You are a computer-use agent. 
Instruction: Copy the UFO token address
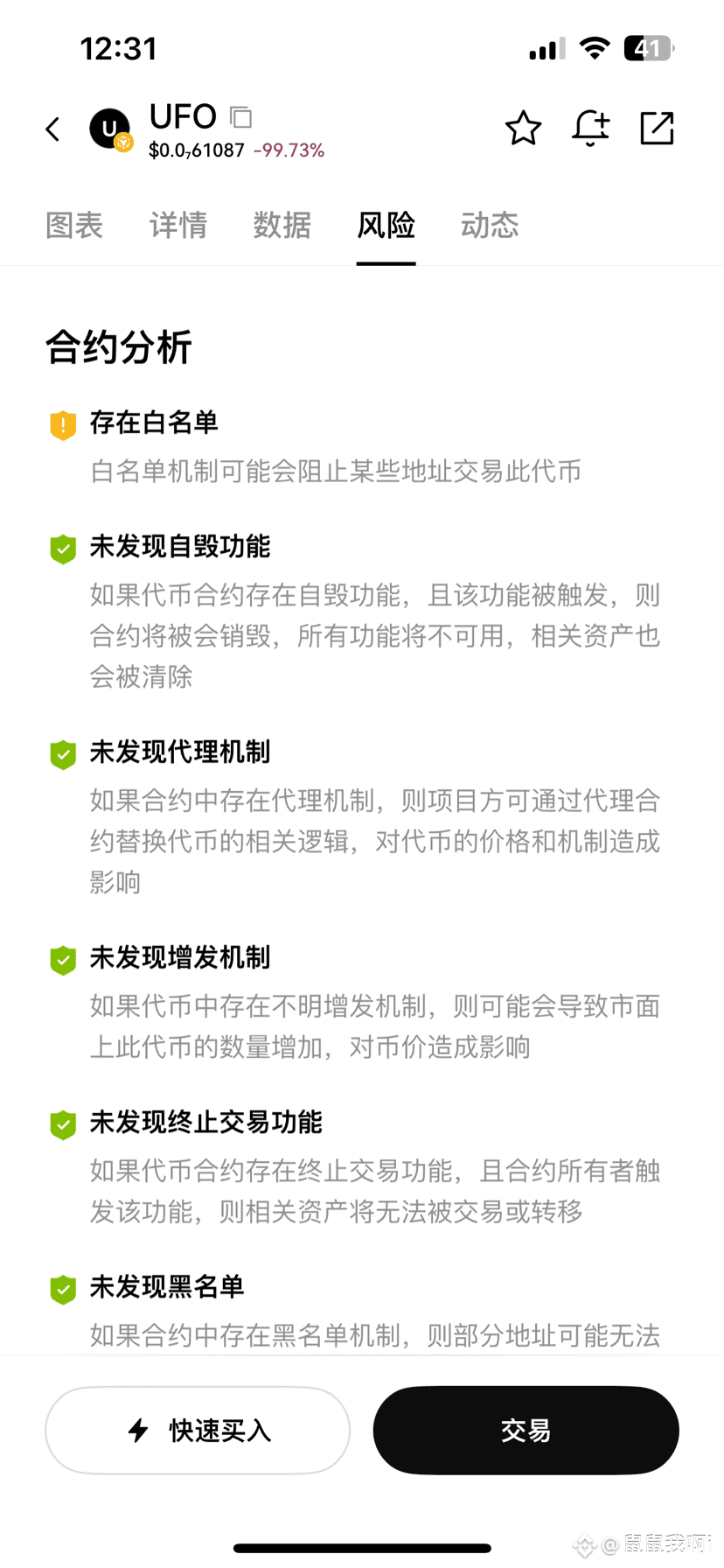point(240,116)
